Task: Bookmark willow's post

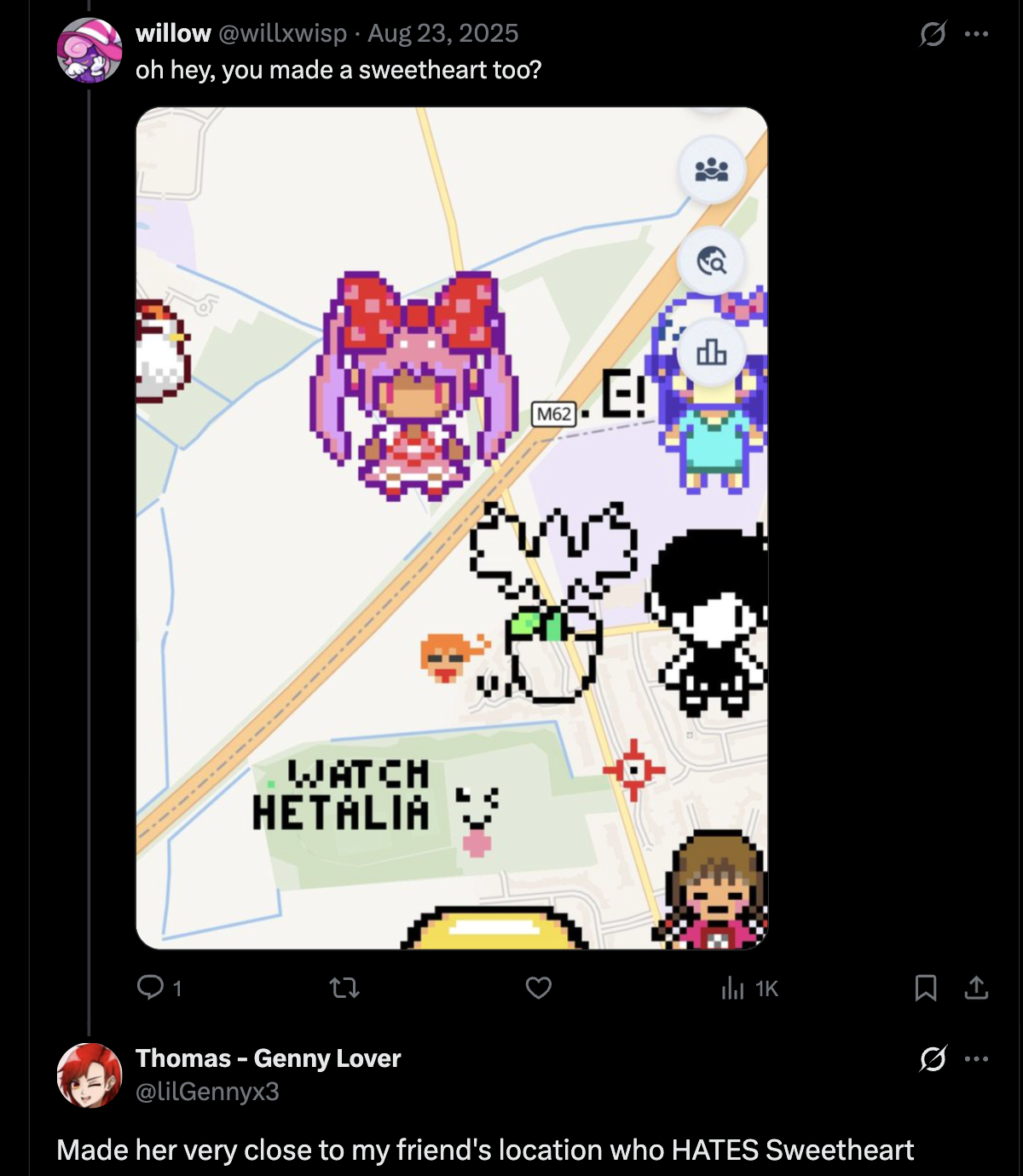Action: coord(926,988)
